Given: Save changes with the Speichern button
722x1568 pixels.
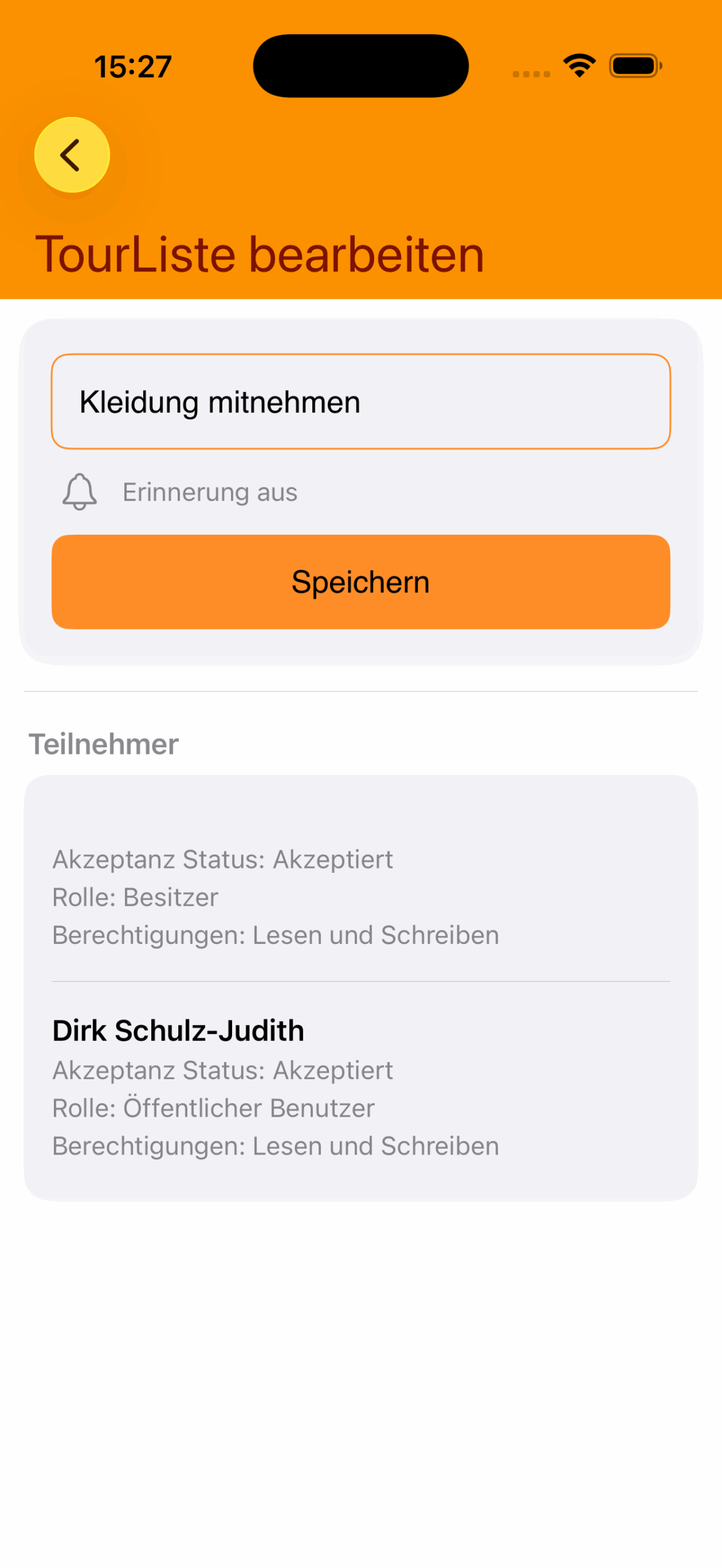Looking at the screenshot, I should (x=361, y=582).
